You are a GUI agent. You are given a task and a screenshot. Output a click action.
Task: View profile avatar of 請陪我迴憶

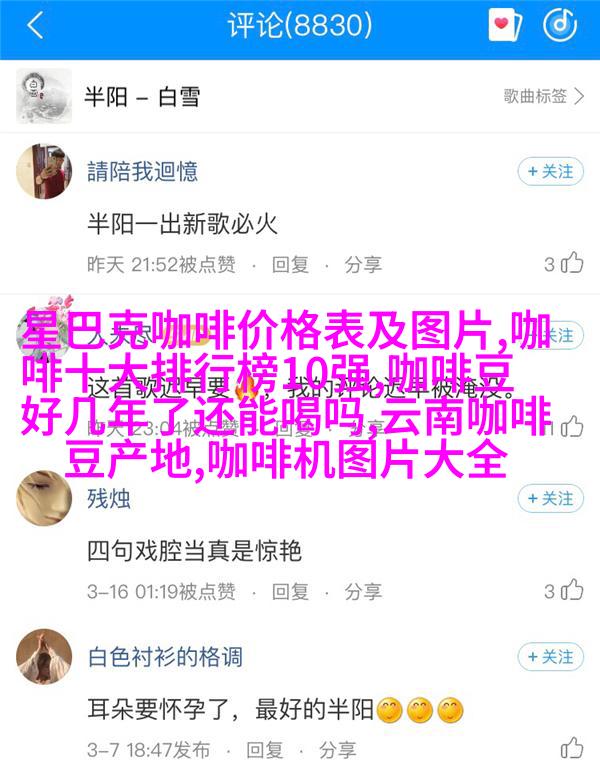(44, 172)
